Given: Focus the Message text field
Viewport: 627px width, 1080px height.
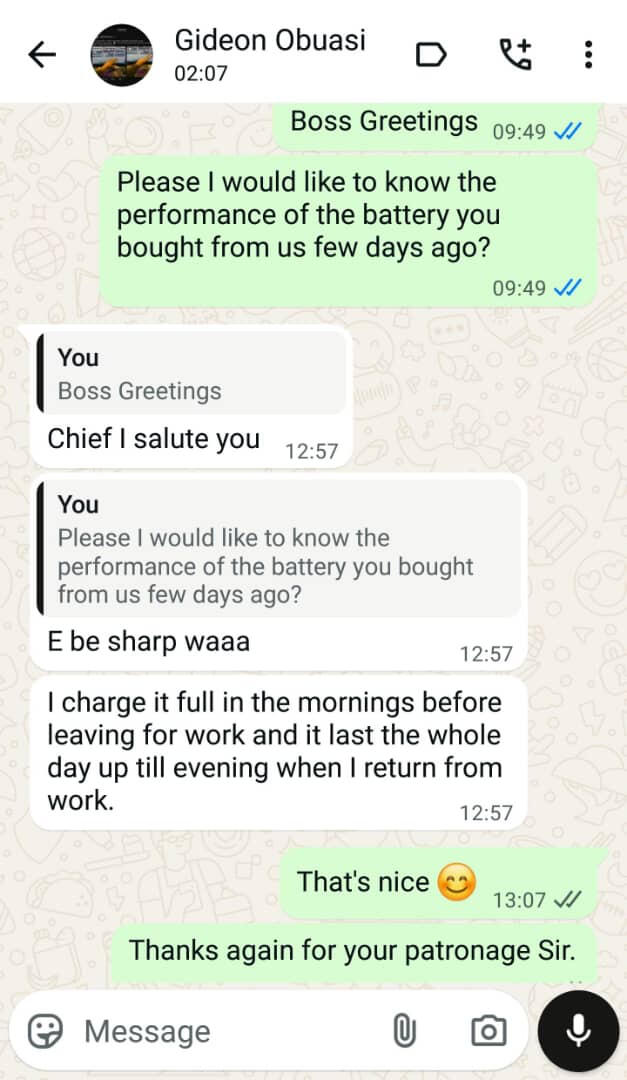Looking at the screenshot, I should (220, 1031).
